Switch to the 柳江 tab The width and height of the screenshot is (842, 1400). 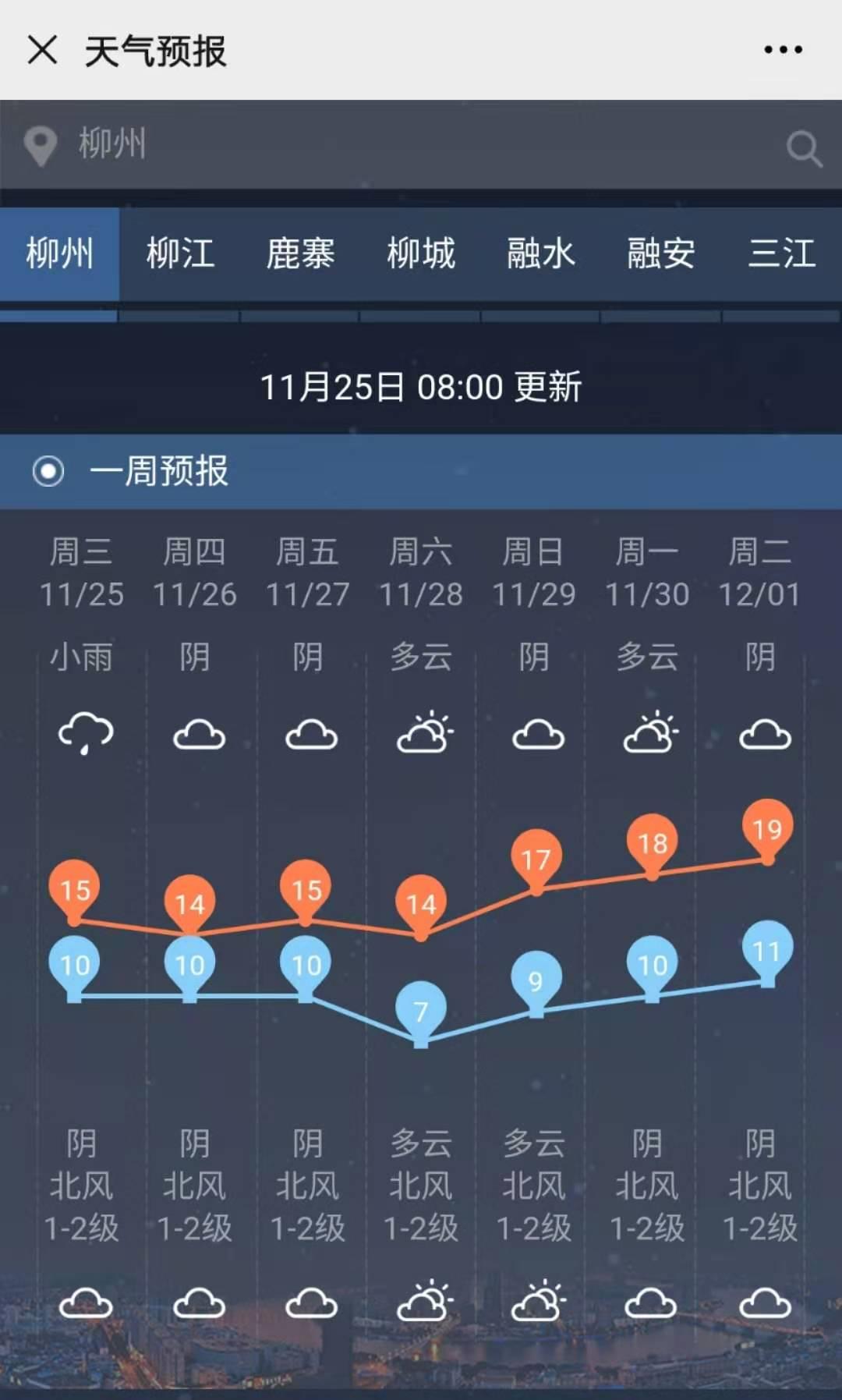click(x=180, y=254)
